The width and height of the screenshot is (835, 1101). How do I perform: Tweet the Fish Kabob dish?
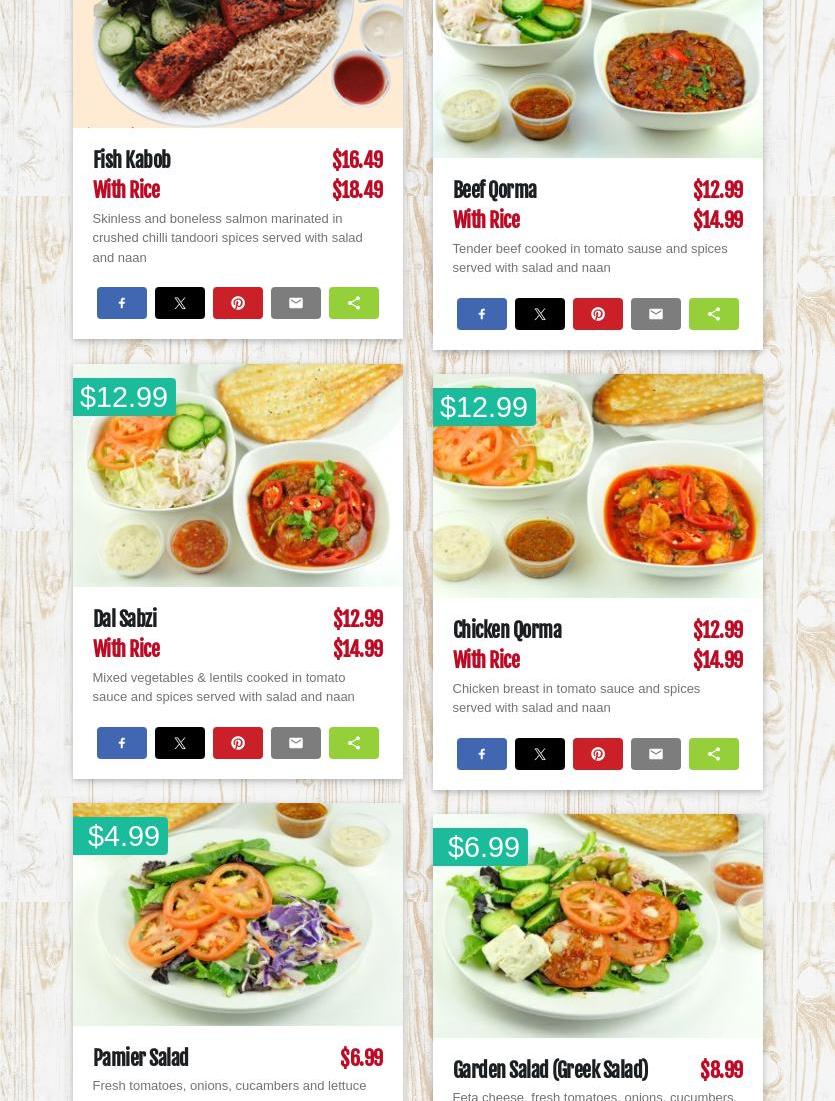click(180, 303)
